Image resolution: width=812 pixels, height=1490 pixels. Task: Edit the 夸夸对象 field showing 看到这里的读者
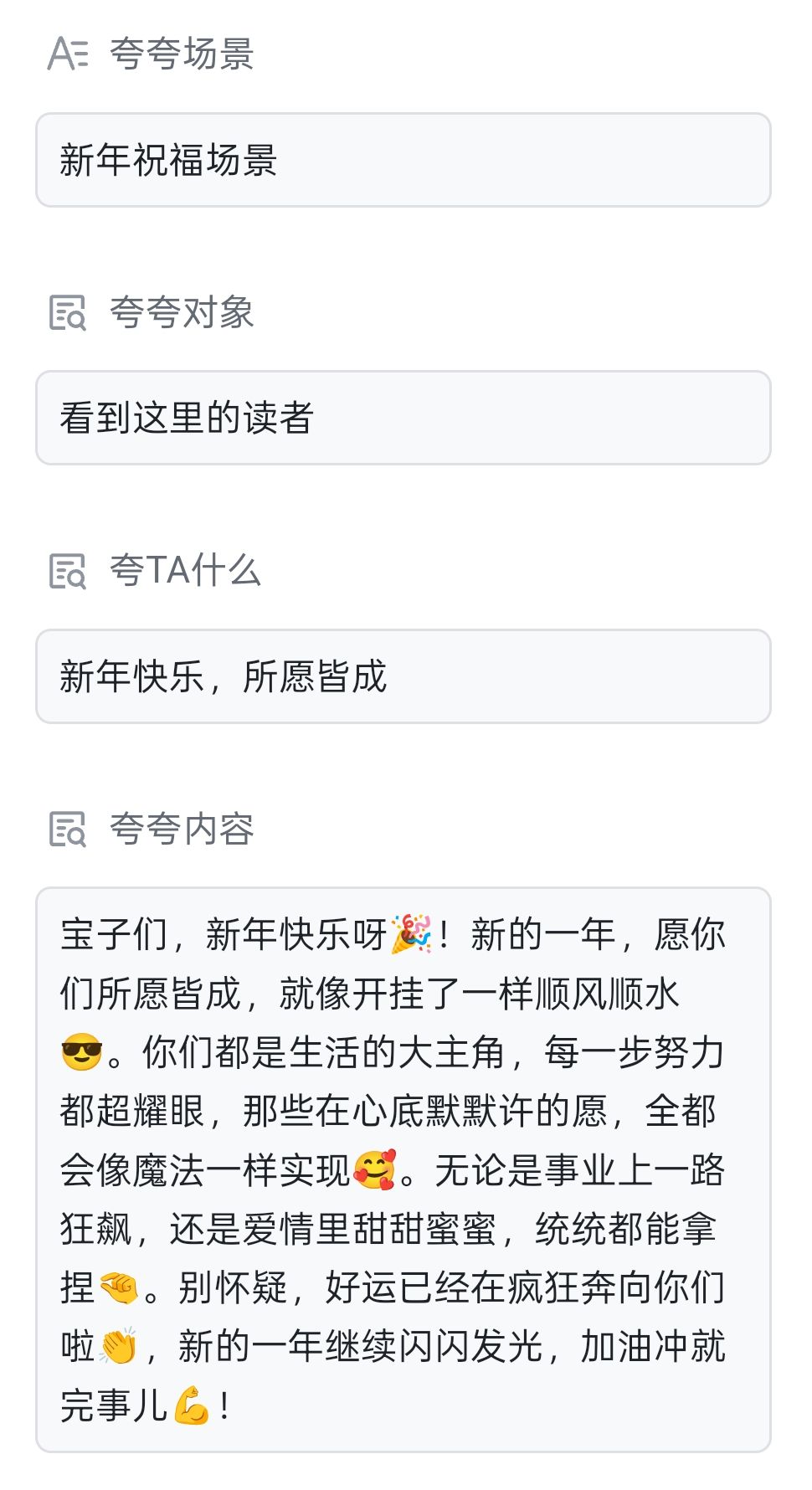coord(403,418)
